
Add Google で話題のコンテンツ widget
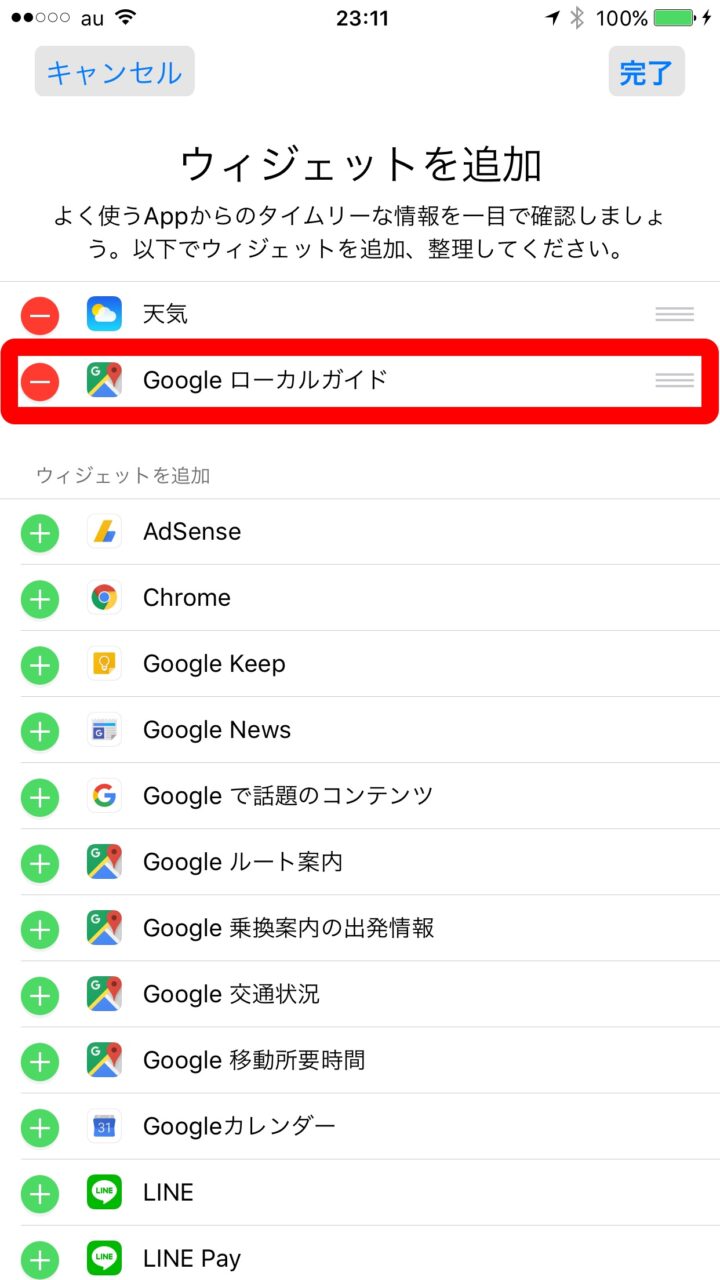point(40,797)
